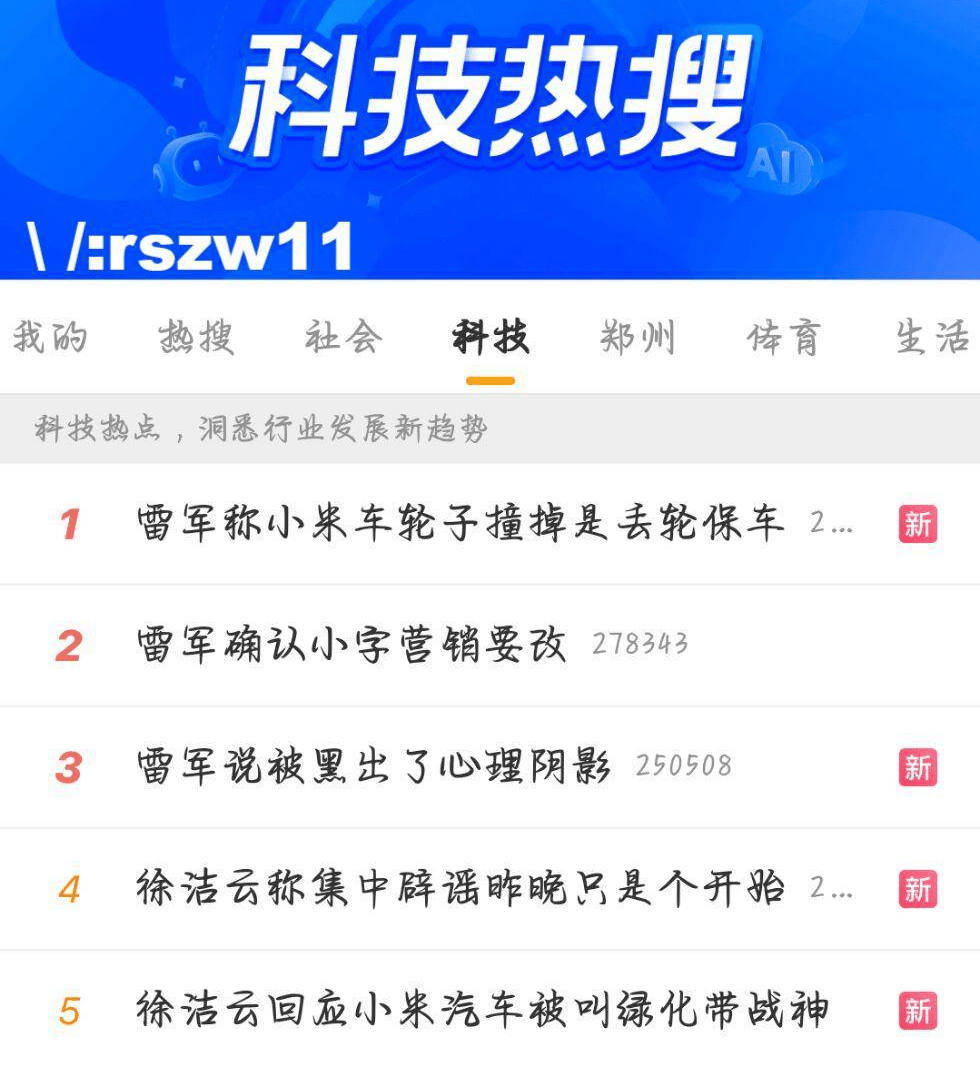The width and height of the screenshot is (980, 1069).
Task: Go to the 生活 tab
Action: [x=931, y=338]
